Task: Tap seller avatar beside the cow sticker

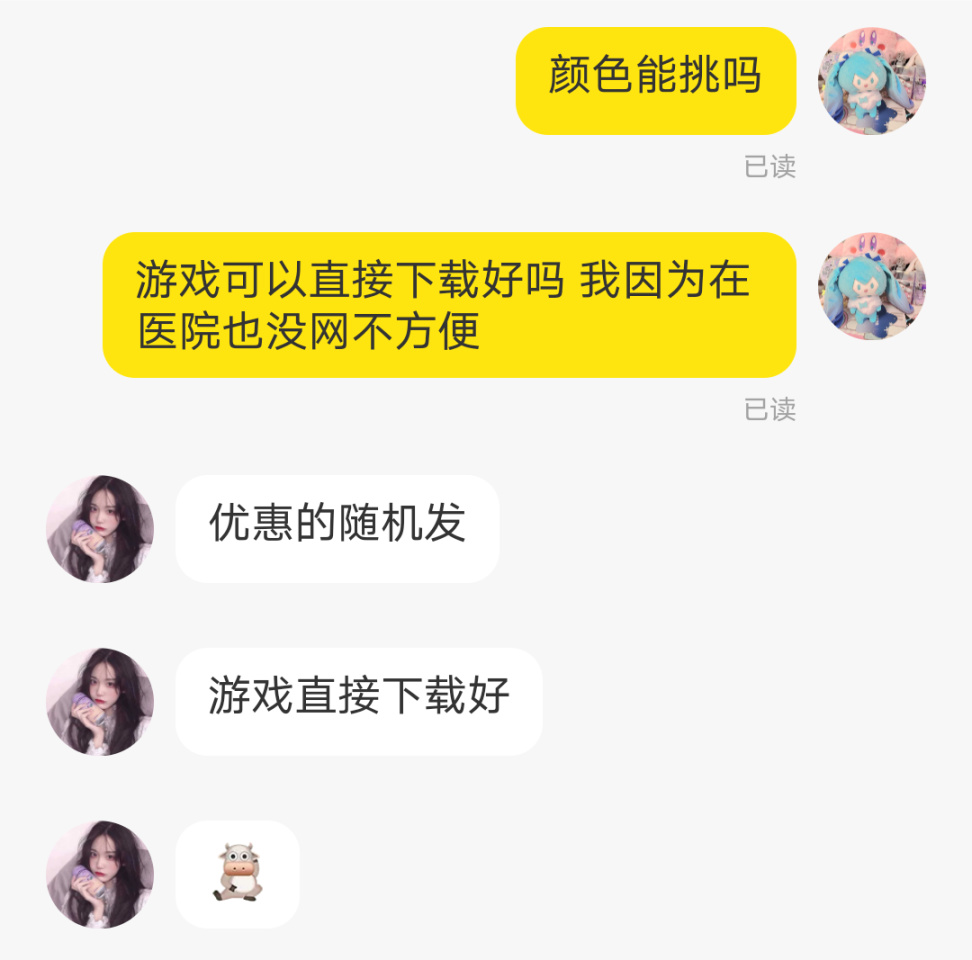Action: 100,875
